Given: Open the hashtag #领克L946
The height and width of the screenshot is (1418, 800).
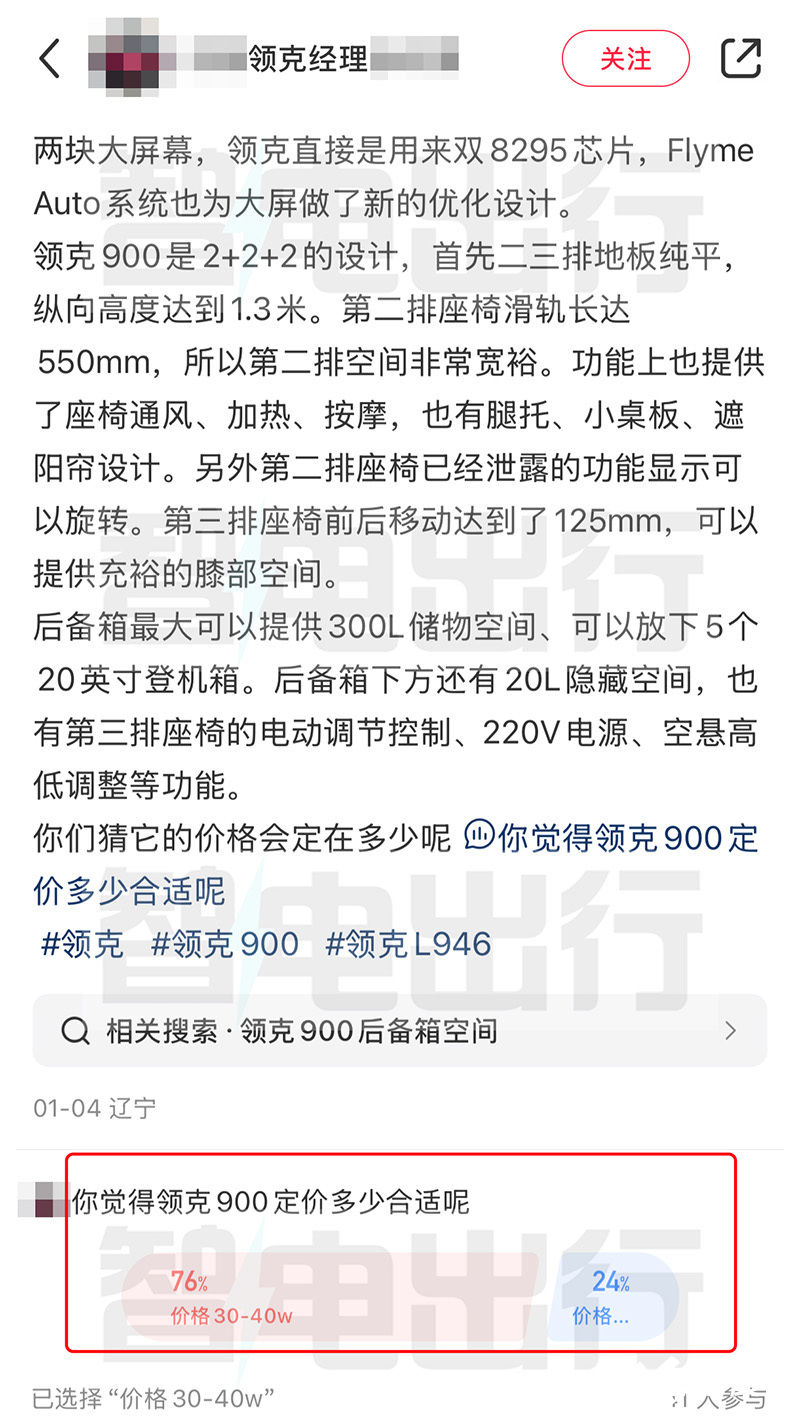Looking at the screenshot, I should click(408, 943).
